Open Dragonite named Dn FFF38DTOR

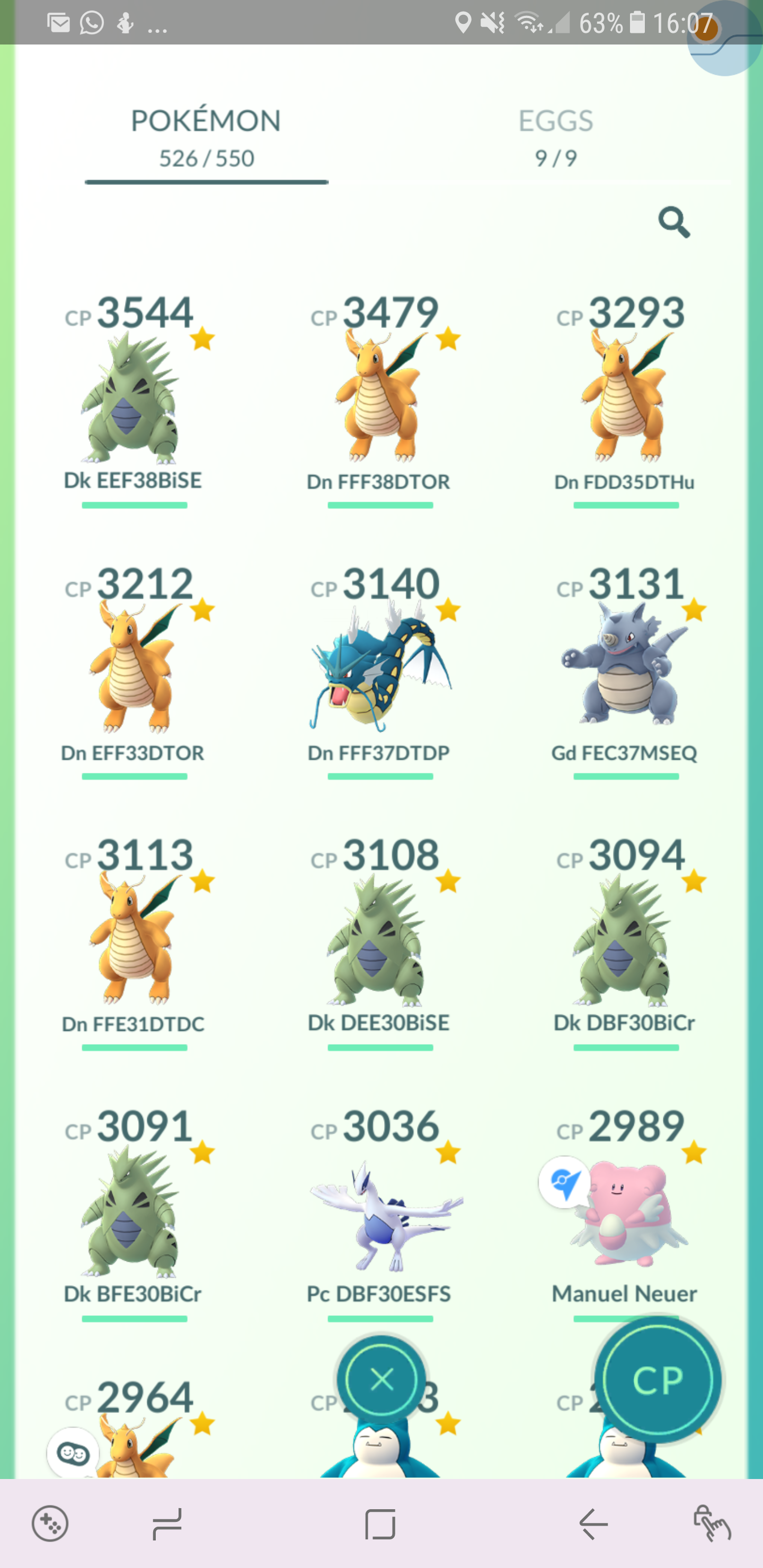point(380,402)
